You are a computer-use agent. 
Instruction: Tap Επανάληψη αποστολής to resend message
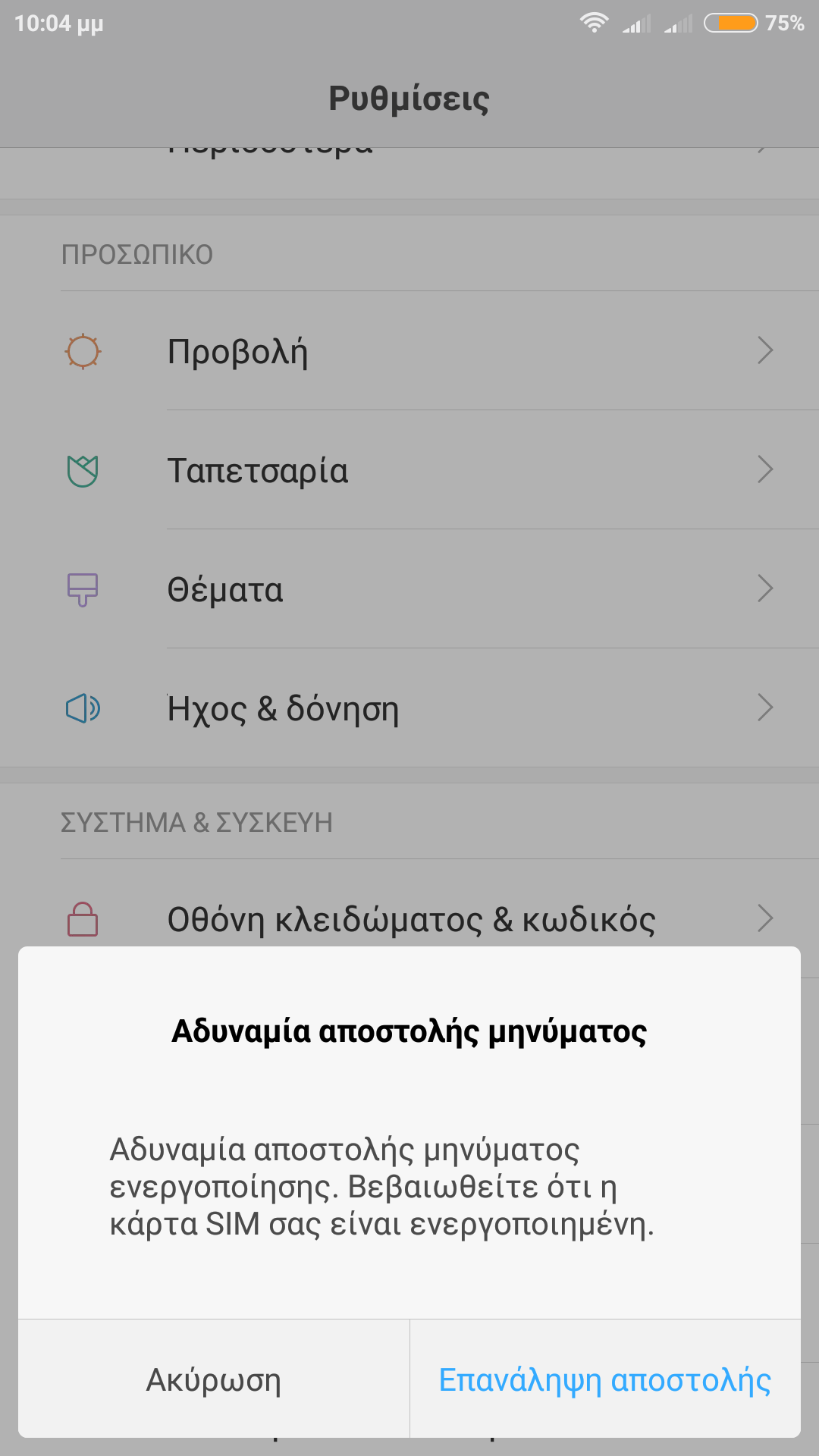coord(605,1379)
